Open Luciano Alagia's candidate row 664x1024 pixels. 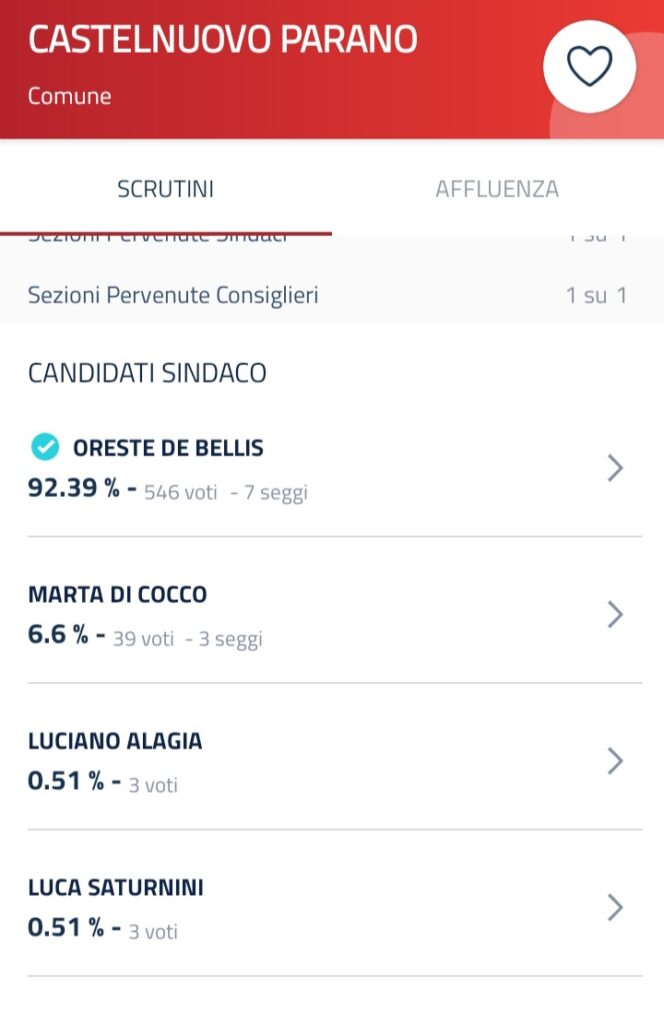coord(330,760)
